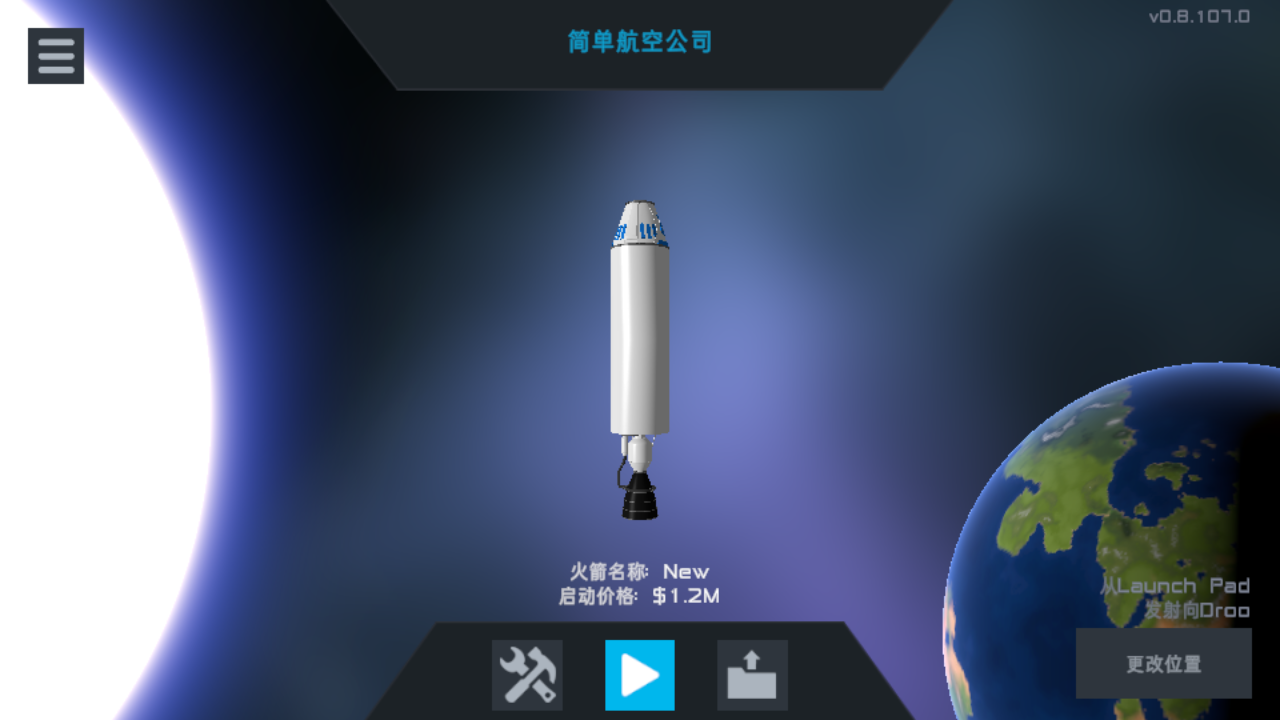Viewport: 1280px width, 720px height.
Task: Tap the upload/share rocket icon
Action: (x=752, y=675)
